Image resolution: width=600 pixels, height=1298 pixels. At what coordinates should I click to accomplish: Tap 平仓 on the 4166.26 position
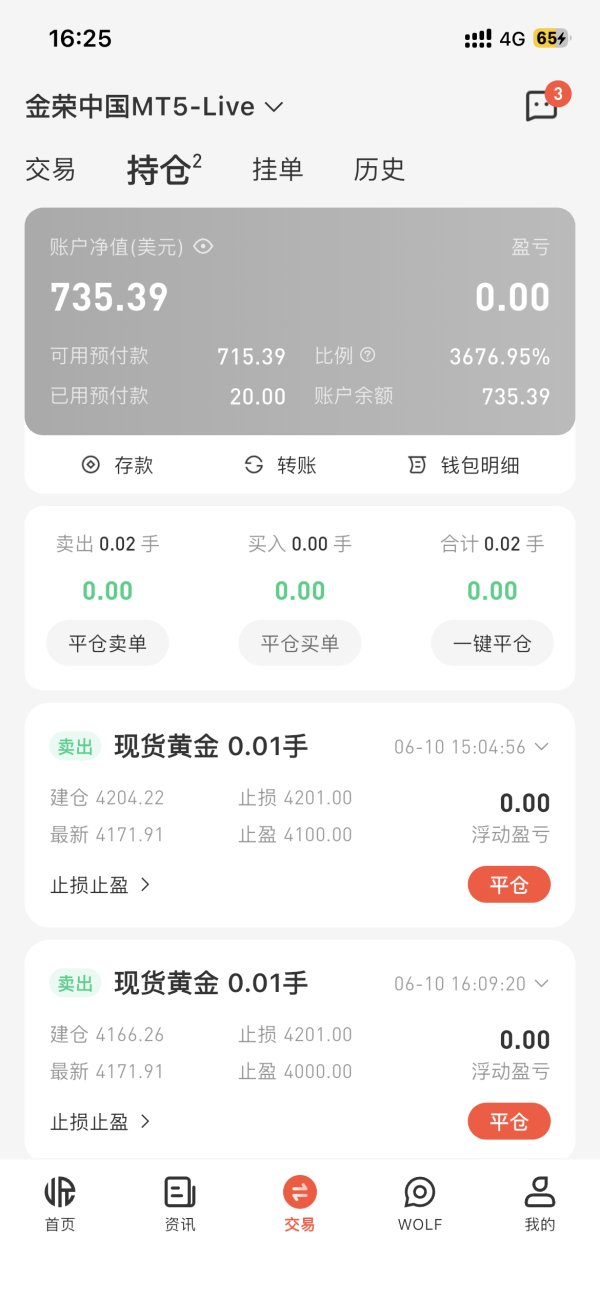(x=509, y=1122)
